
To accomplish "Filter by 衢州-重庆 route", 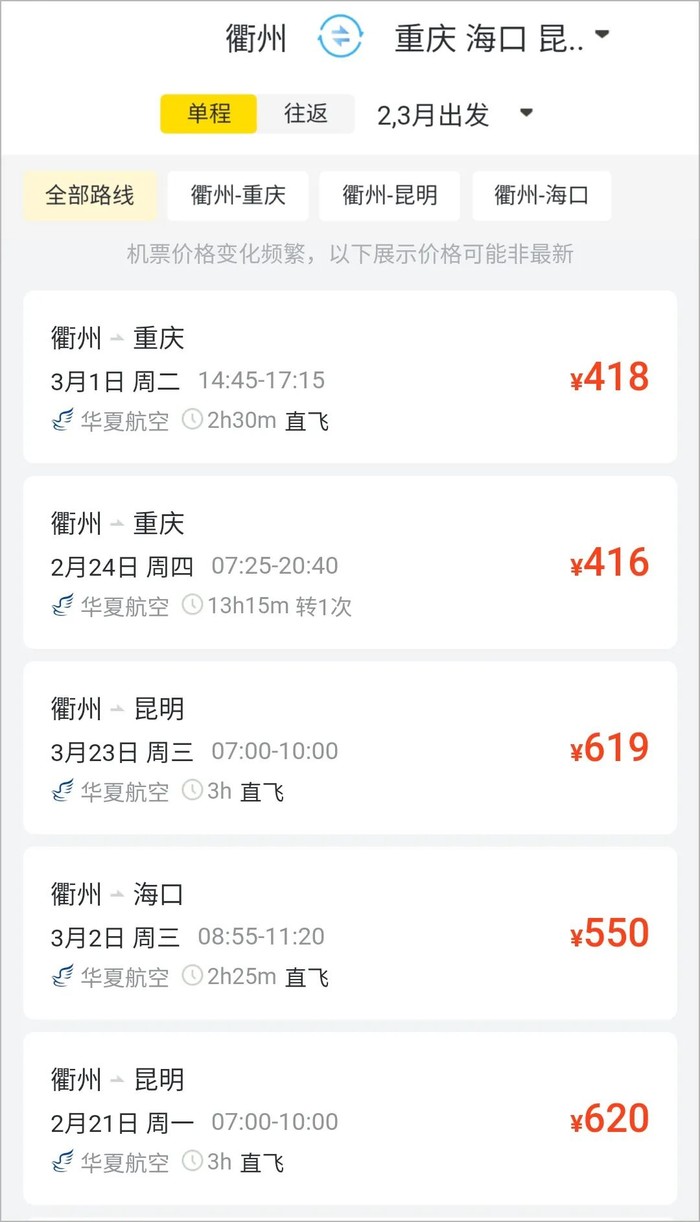I will [x=238, y=195].
